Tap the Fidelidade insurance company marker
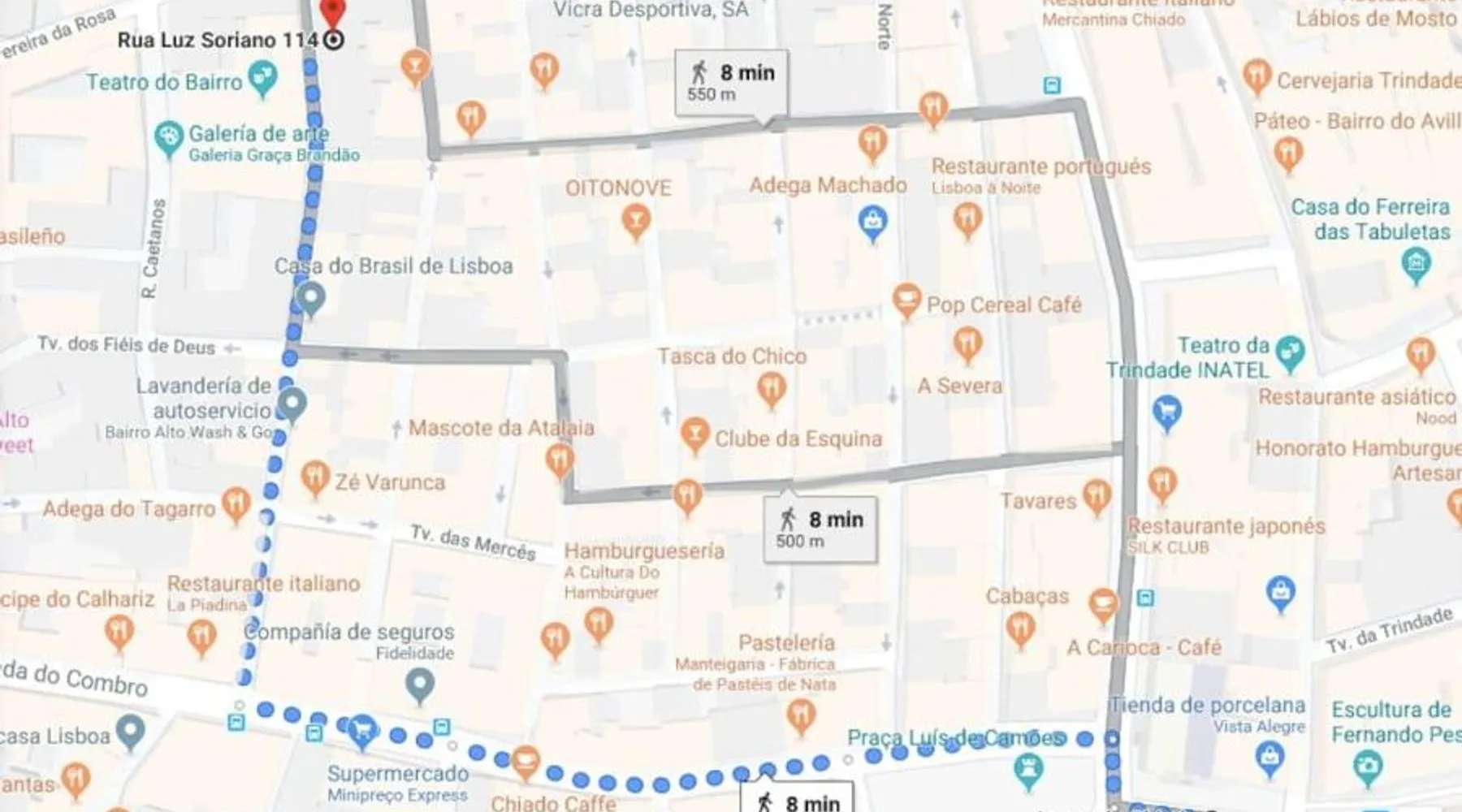The image size is (1462, 812). (419, 685)
